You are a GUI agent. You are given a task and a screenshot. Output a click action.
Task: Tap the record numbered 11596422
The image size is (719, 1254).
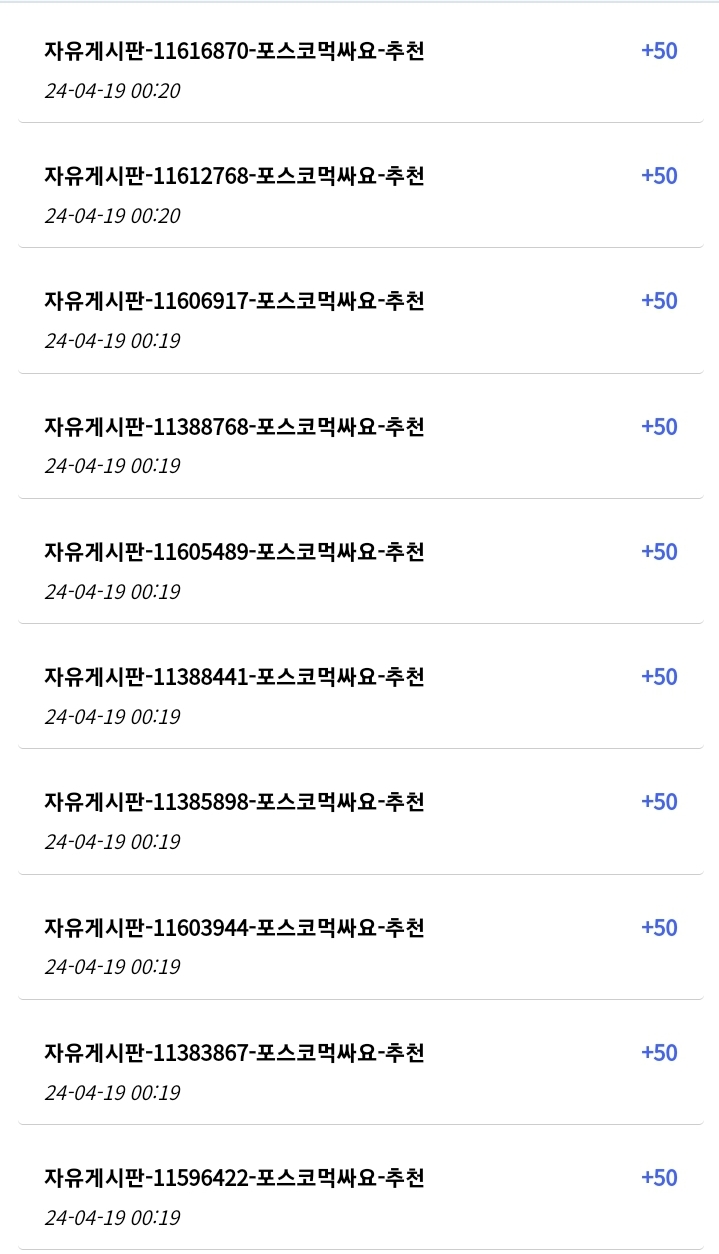(234, 1178)
